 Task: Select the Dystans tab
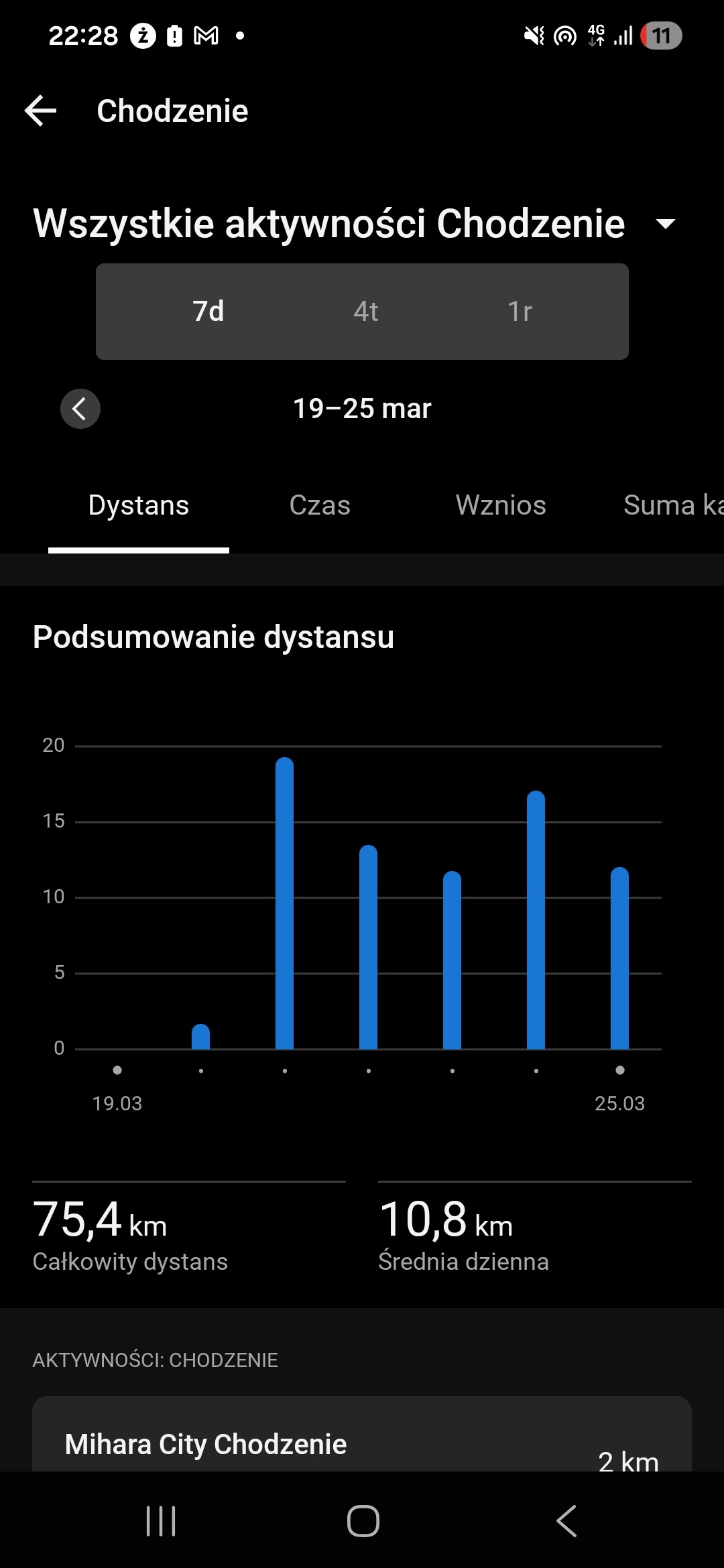[139, 505]
